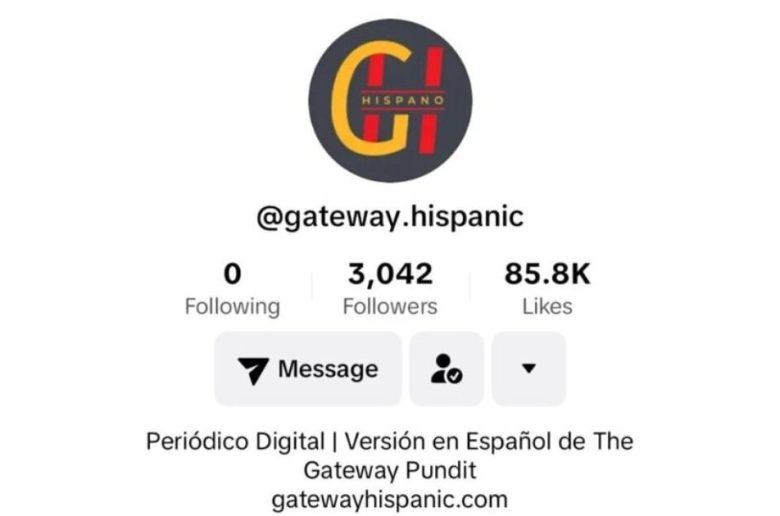The height and width of the screenshot is (516, 780).
Task: Open the gatewayhispanic.com link
Action: 390,499
